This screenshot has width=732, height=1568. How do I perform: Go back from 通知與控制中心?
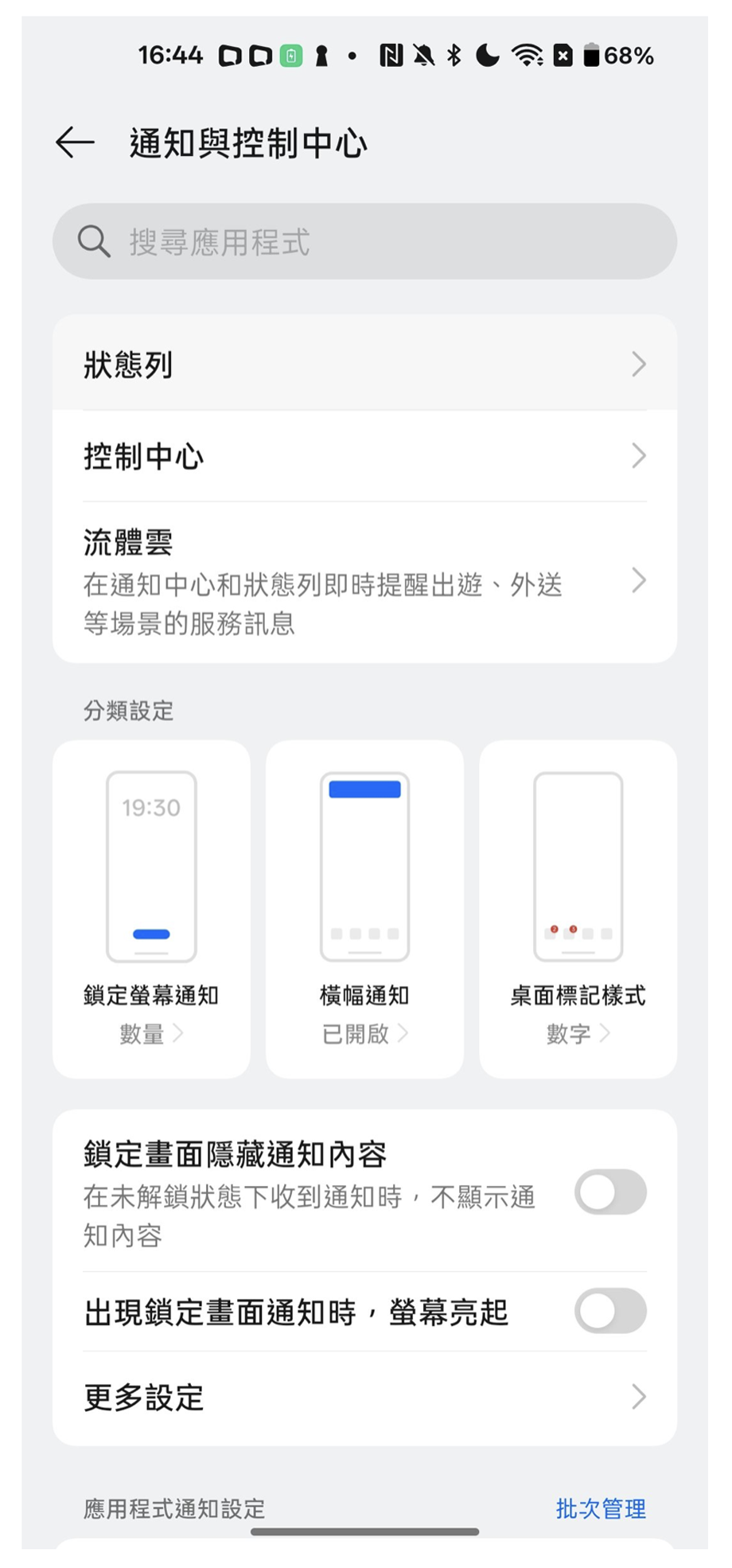point(76,143)
